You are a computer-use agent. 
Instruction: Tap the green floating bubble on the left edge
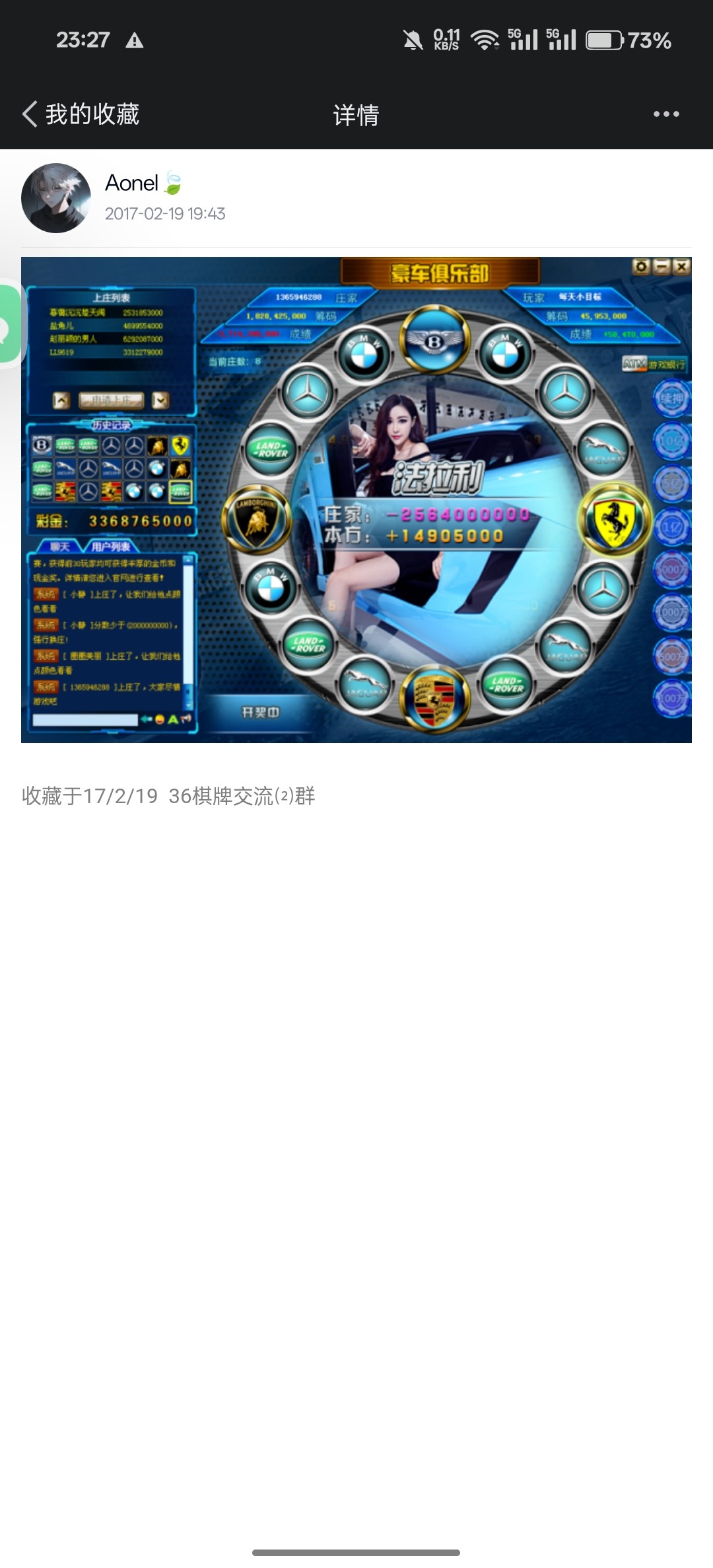pos(9,324)
